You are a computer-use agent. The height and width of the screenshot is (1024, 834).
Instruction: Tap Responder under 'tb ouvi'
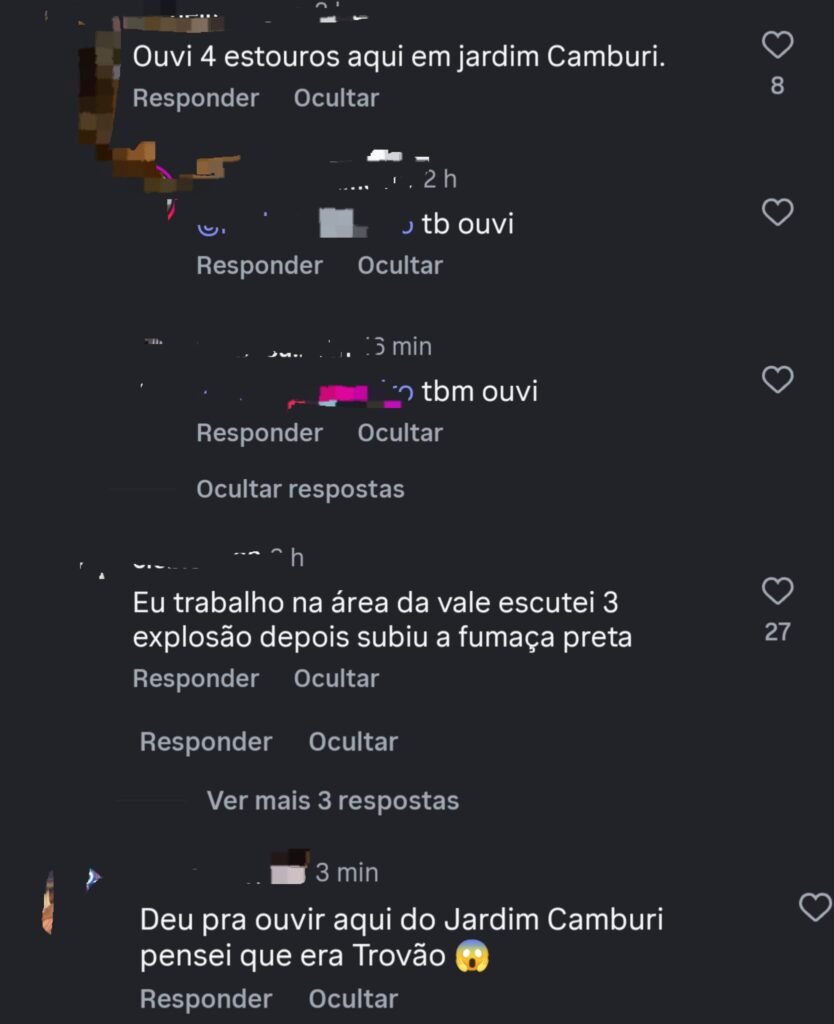[259, 265]
